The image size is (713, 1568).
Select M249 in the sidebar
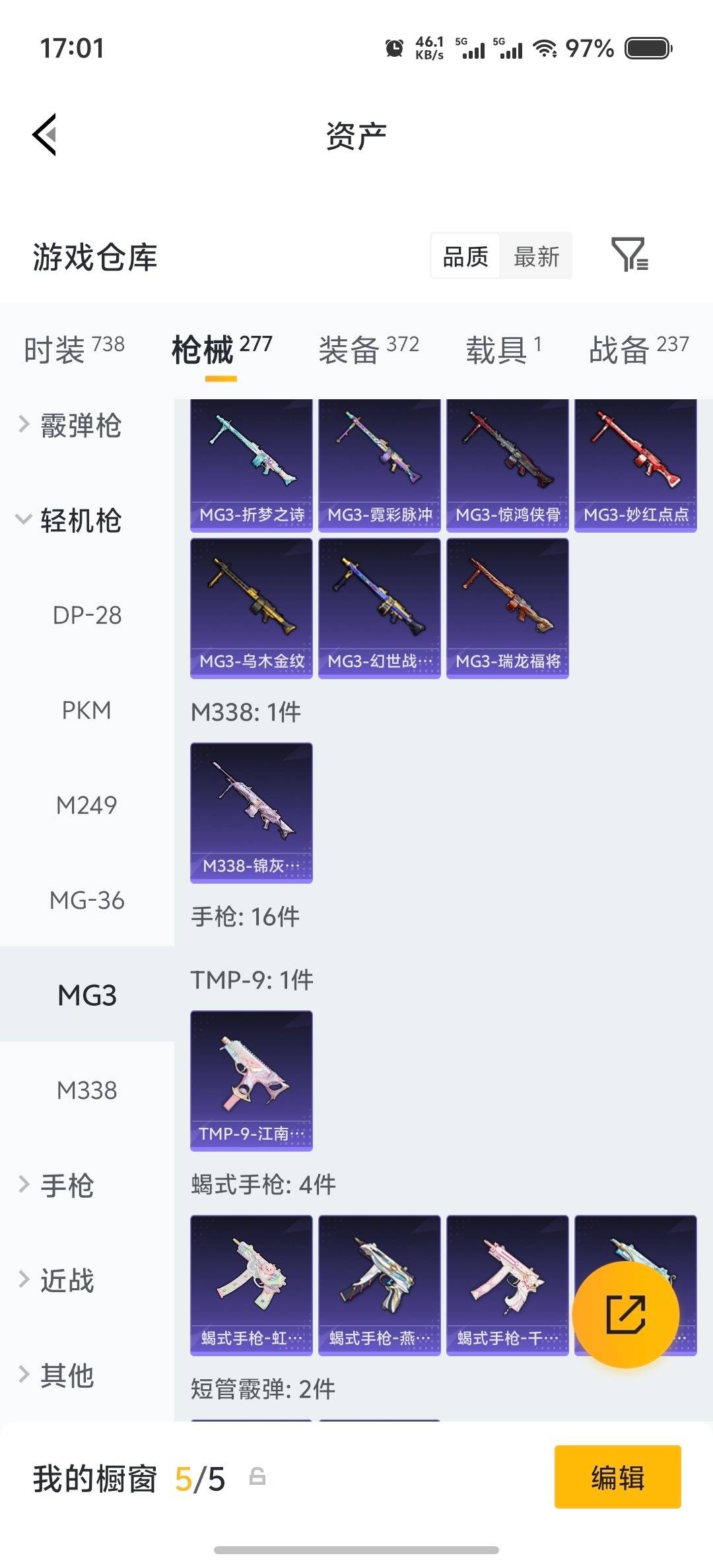86,805
